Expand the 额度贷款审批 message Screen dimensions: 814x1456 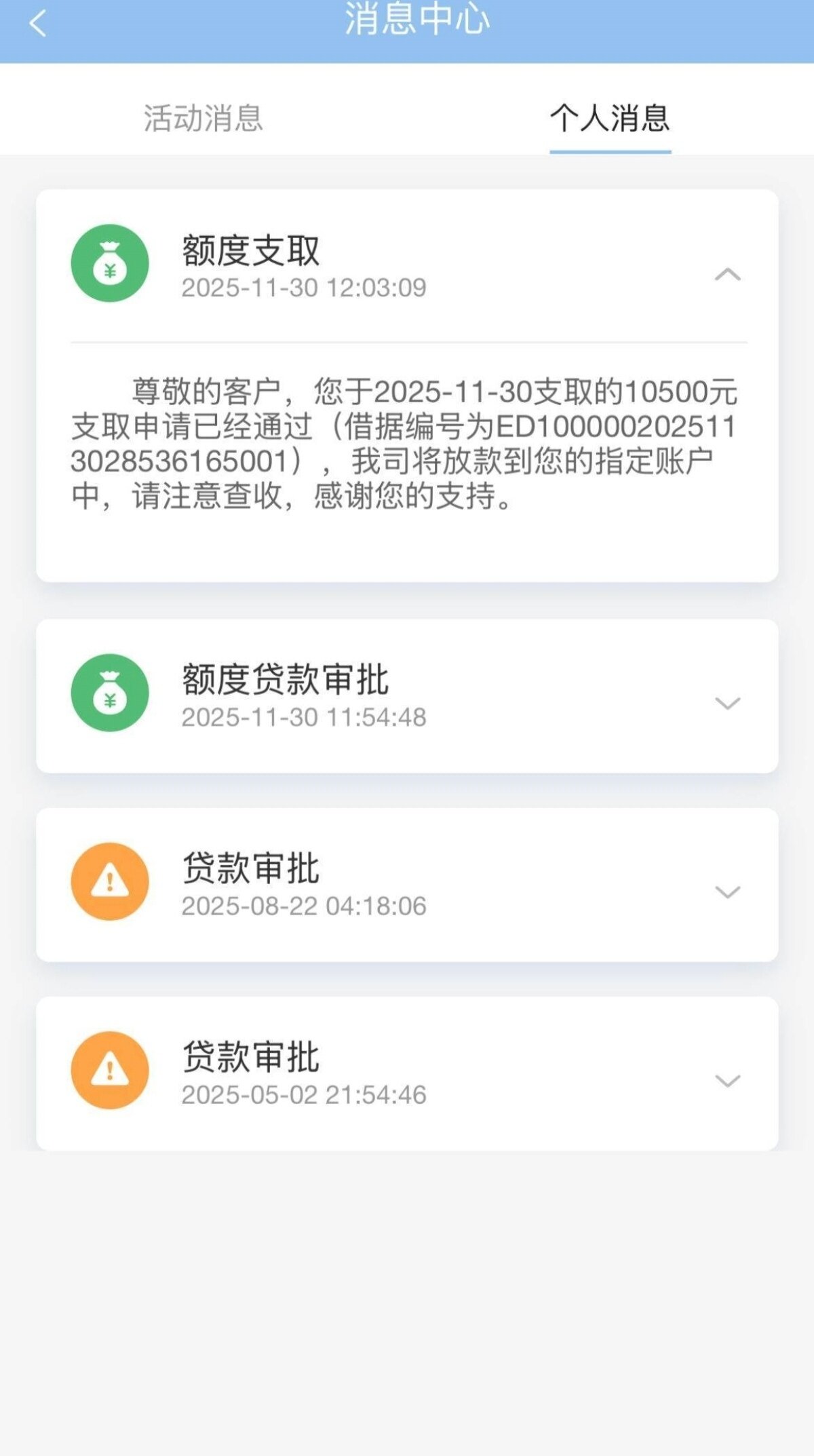pyautogui.click(x=727, y=703)
